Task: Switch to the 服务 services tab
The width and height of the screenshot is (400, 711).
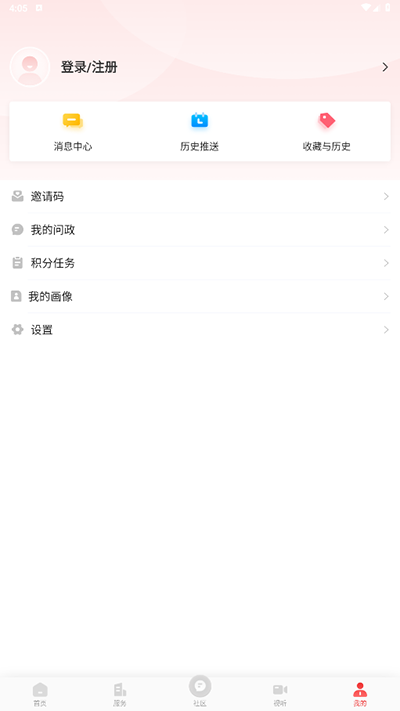Action: pyautogui.click(x=120, y=694)
